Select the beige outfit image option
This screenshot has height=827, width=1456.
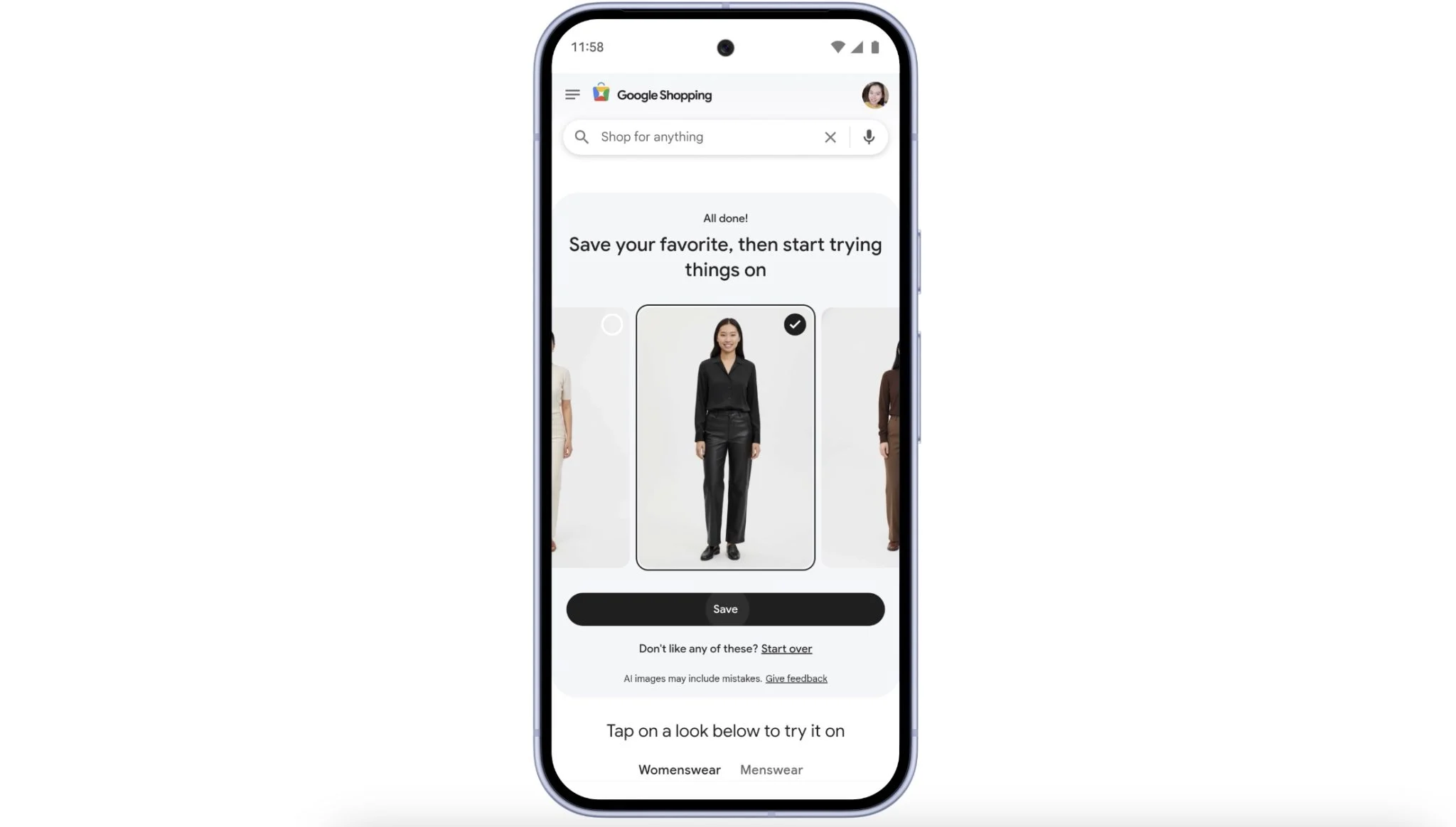[611, 325]
